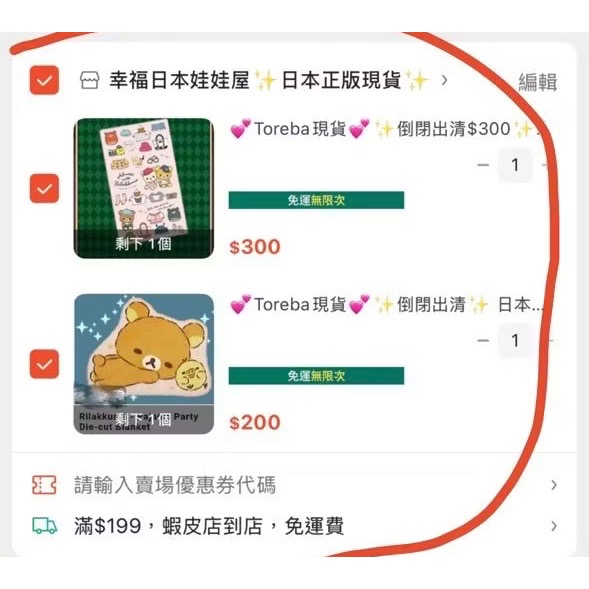Uncheck the shop-level checkbox for 幸福日本娃娃屋
Screen dimensions: 589x589
44,80
